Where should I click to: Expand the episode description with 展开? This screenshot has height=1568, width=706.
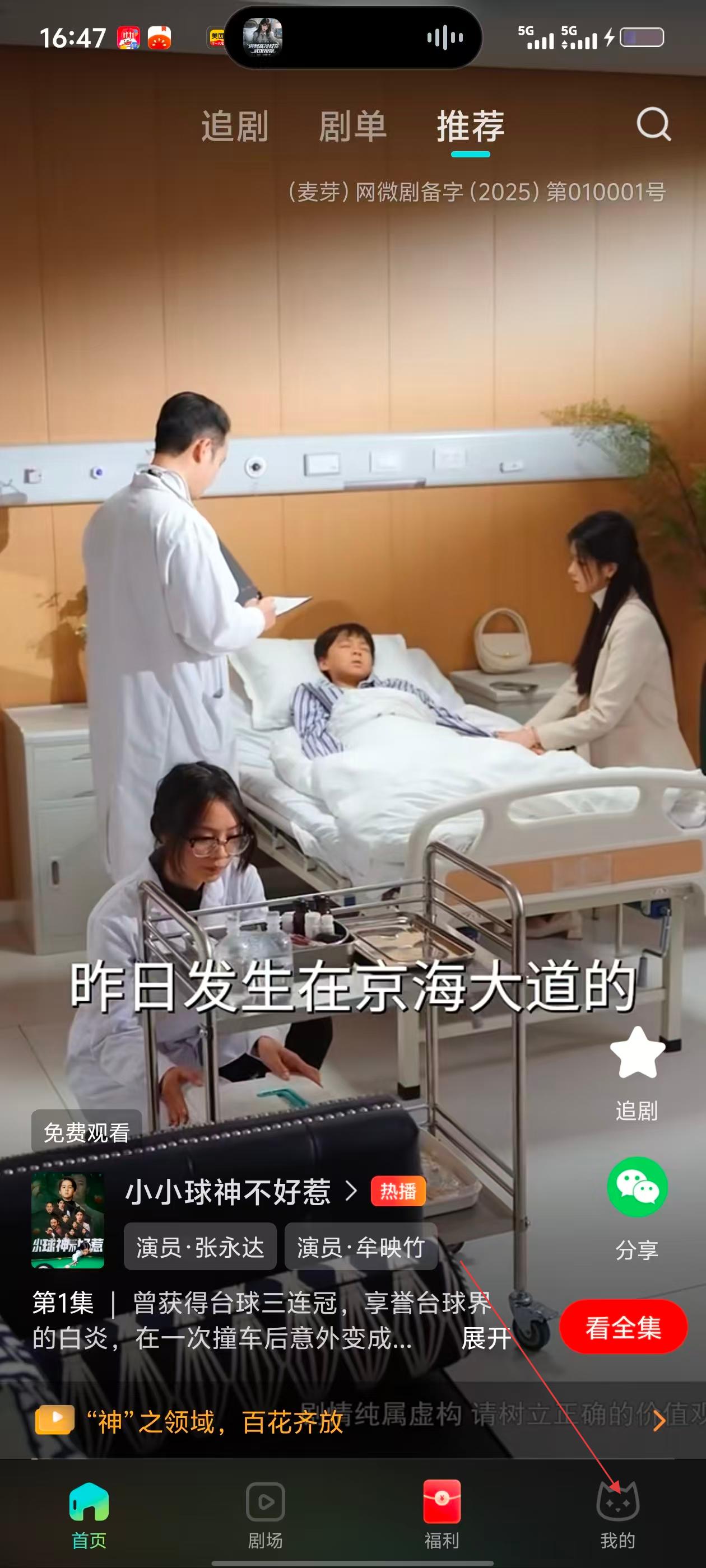[x=485, y=1338]
